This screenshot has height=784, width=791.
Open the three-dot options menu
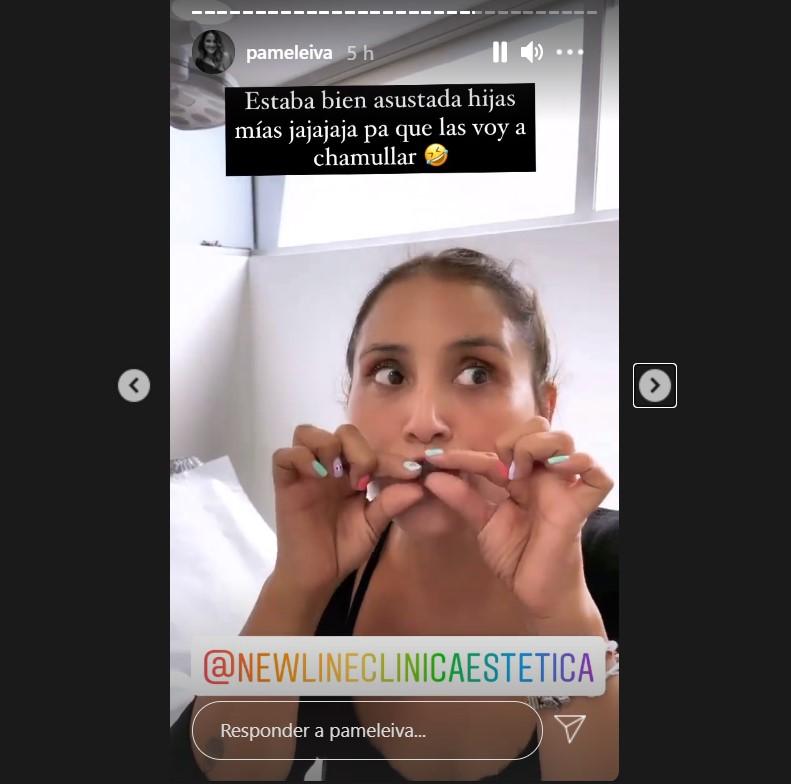569,52
